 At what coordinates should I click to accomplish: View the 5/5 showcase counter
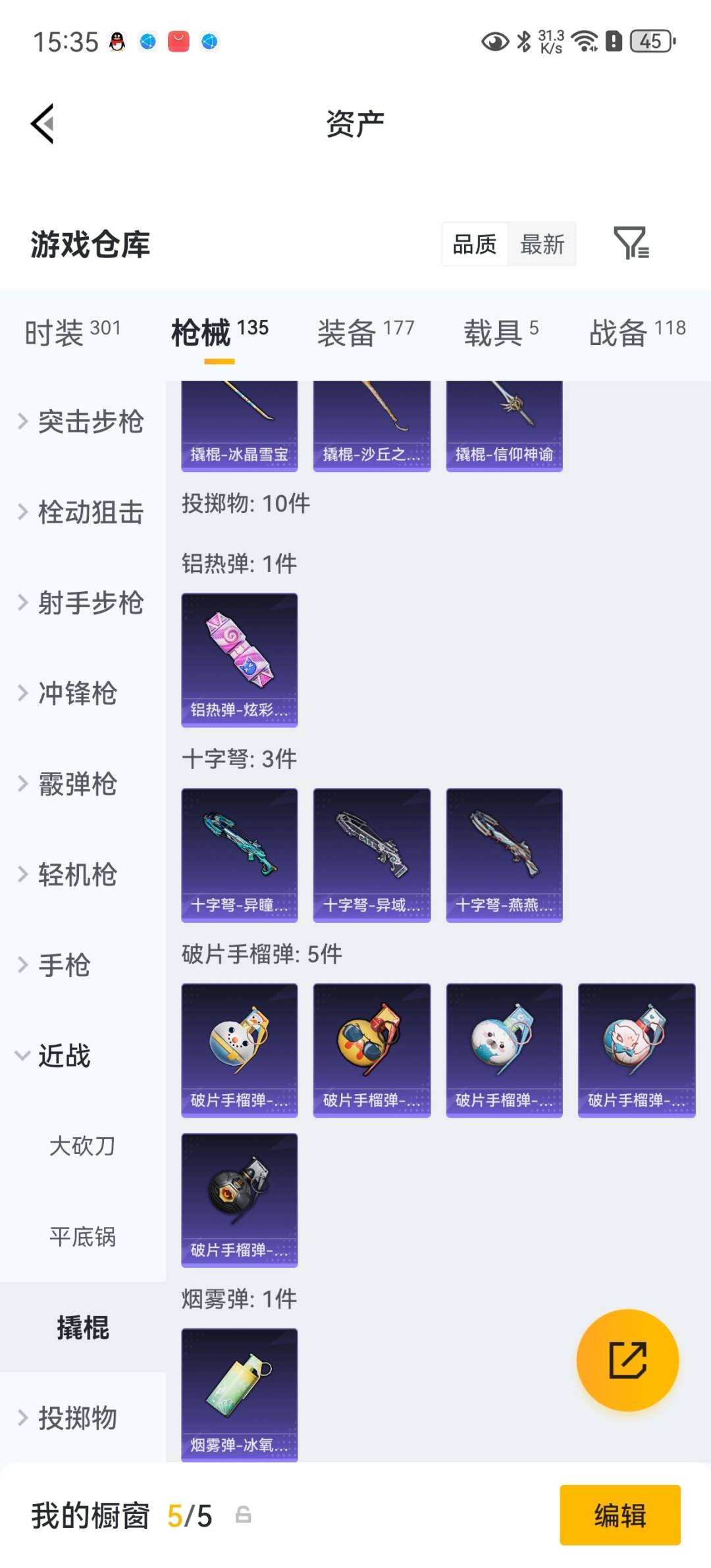pos(192,1514)
